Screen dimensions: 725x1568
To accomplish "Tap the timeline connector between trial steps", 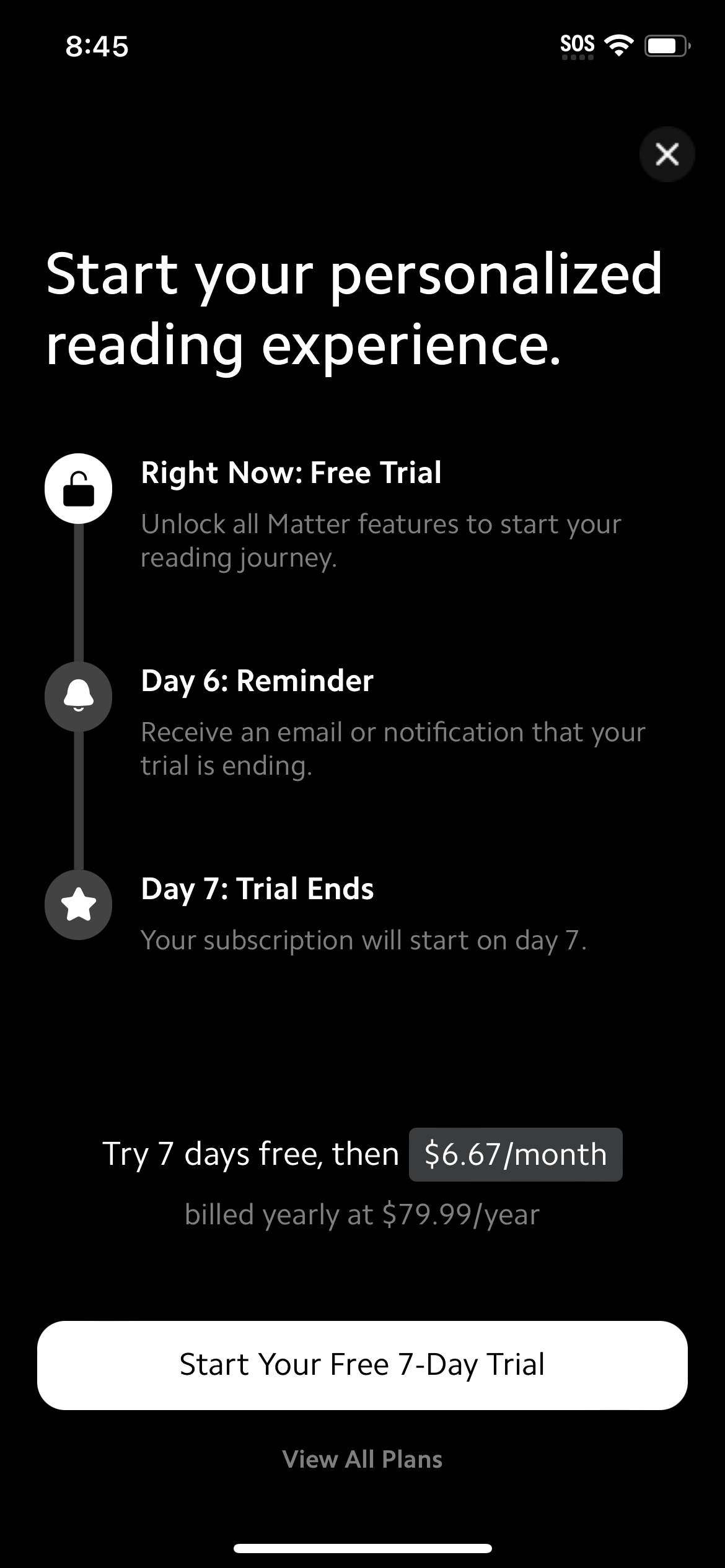I will pyautogui.click(x=78, y=591).
